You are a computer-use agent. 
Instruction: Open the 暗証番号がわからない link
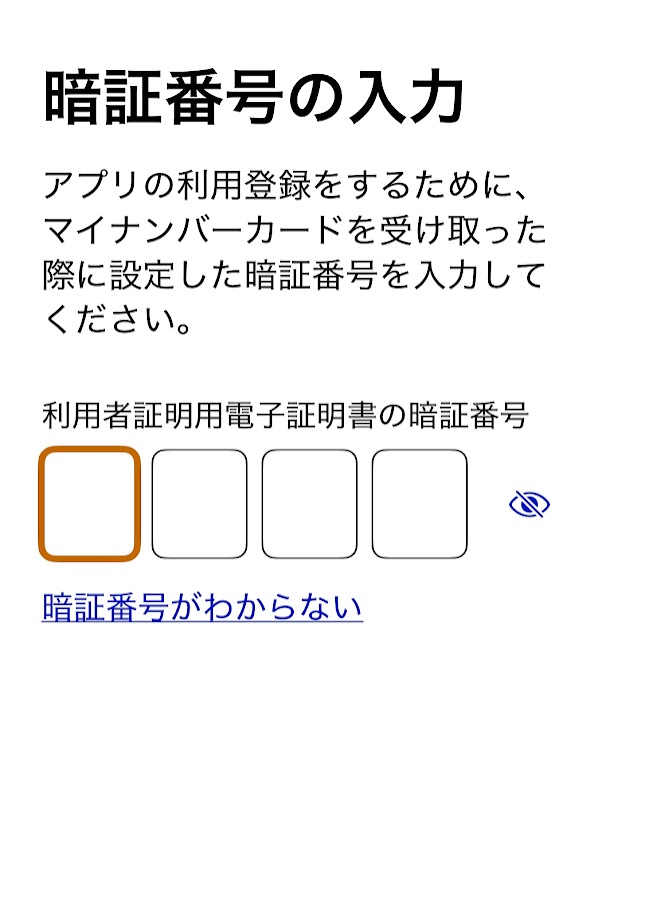(x=202, y=607)
